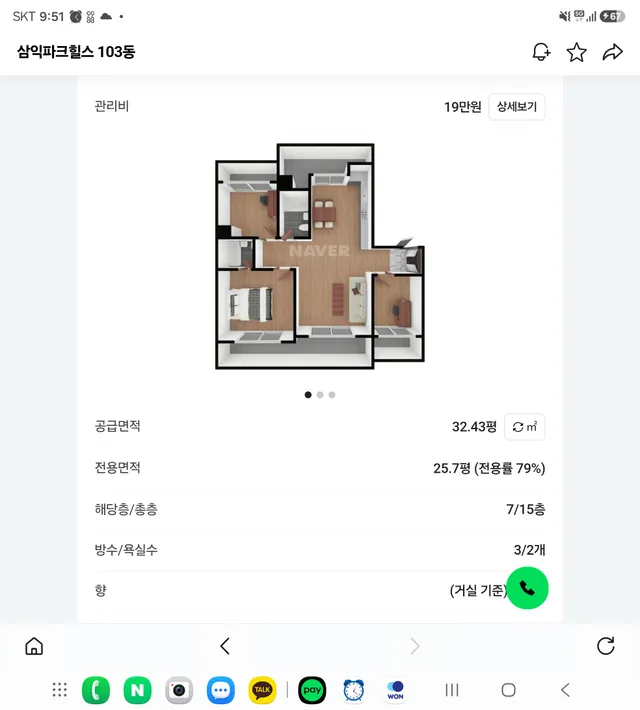The image size is (640, 710).
Task: Open the WON banking app from the taskbar
Action: pos(395,690)
